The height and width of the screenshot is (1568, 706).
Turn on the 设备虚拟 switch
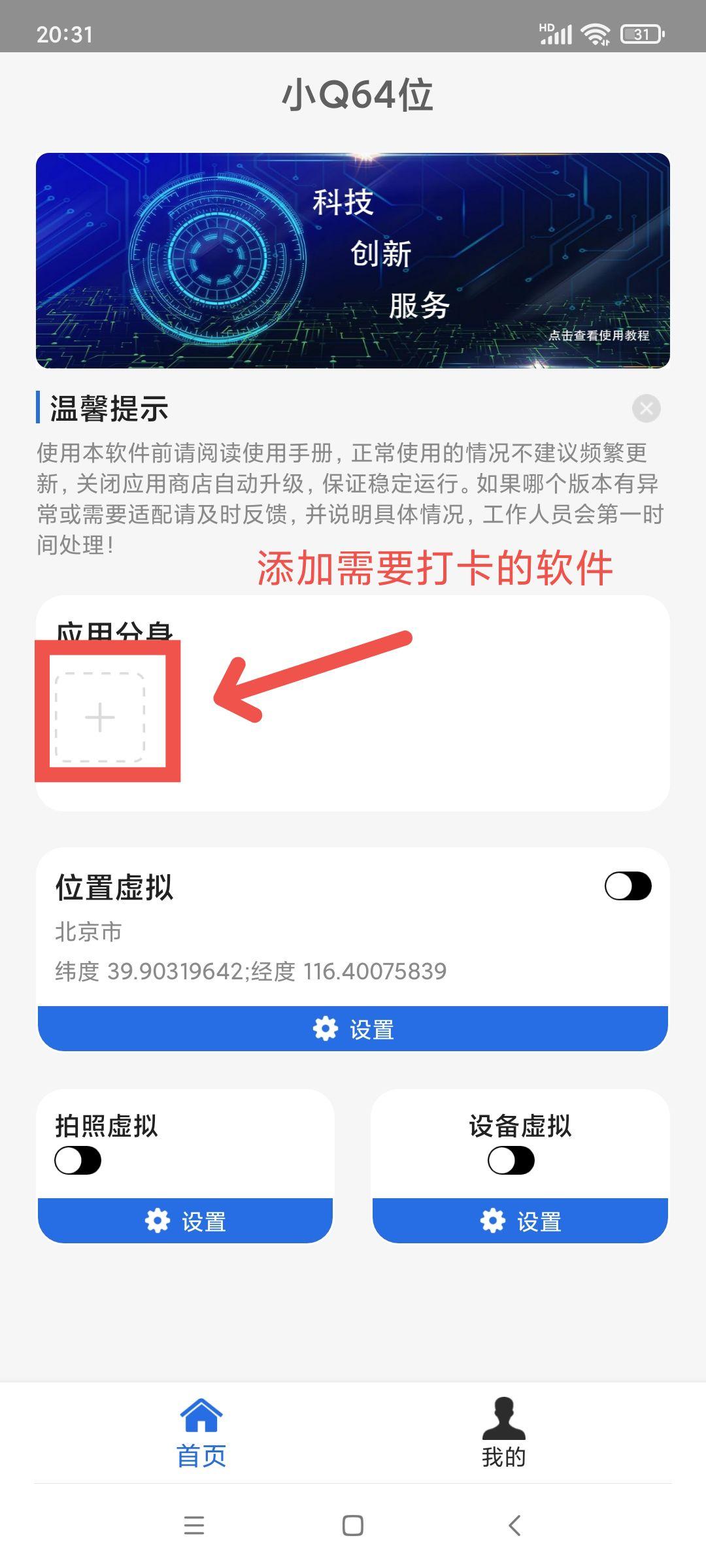(x=511, y=1161)
